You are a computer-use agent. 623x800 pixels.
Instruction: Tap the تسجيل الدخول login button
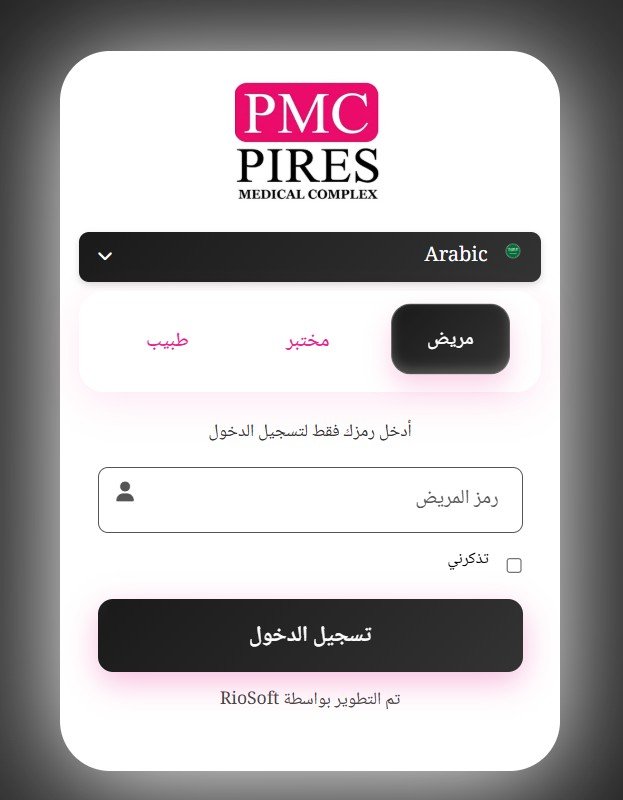click(310, 636)
